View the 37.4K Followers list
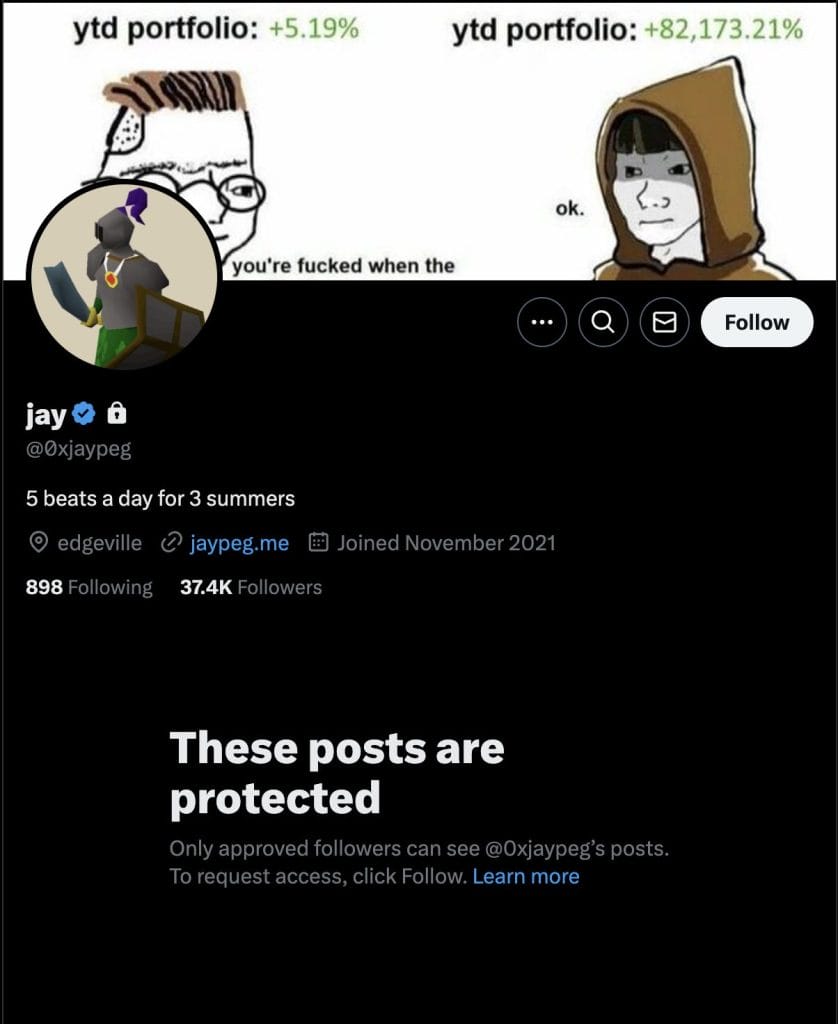This screenshot has height=1024, width=838. click(x=250, y=587)
